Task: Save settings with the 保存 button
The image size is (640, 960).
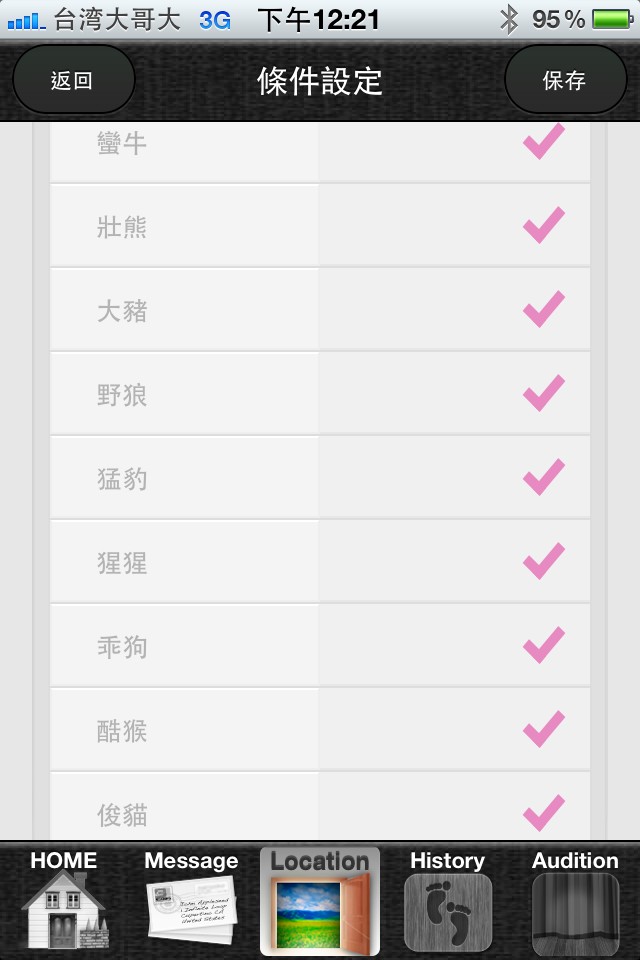Action: pos(565,80)
